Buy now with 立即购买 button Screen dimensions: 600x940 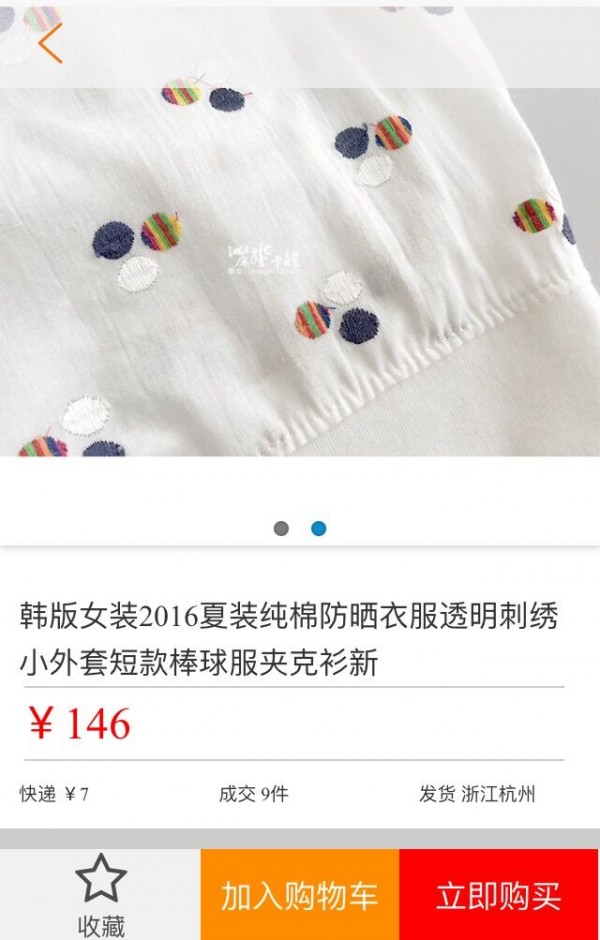(498, 895)
